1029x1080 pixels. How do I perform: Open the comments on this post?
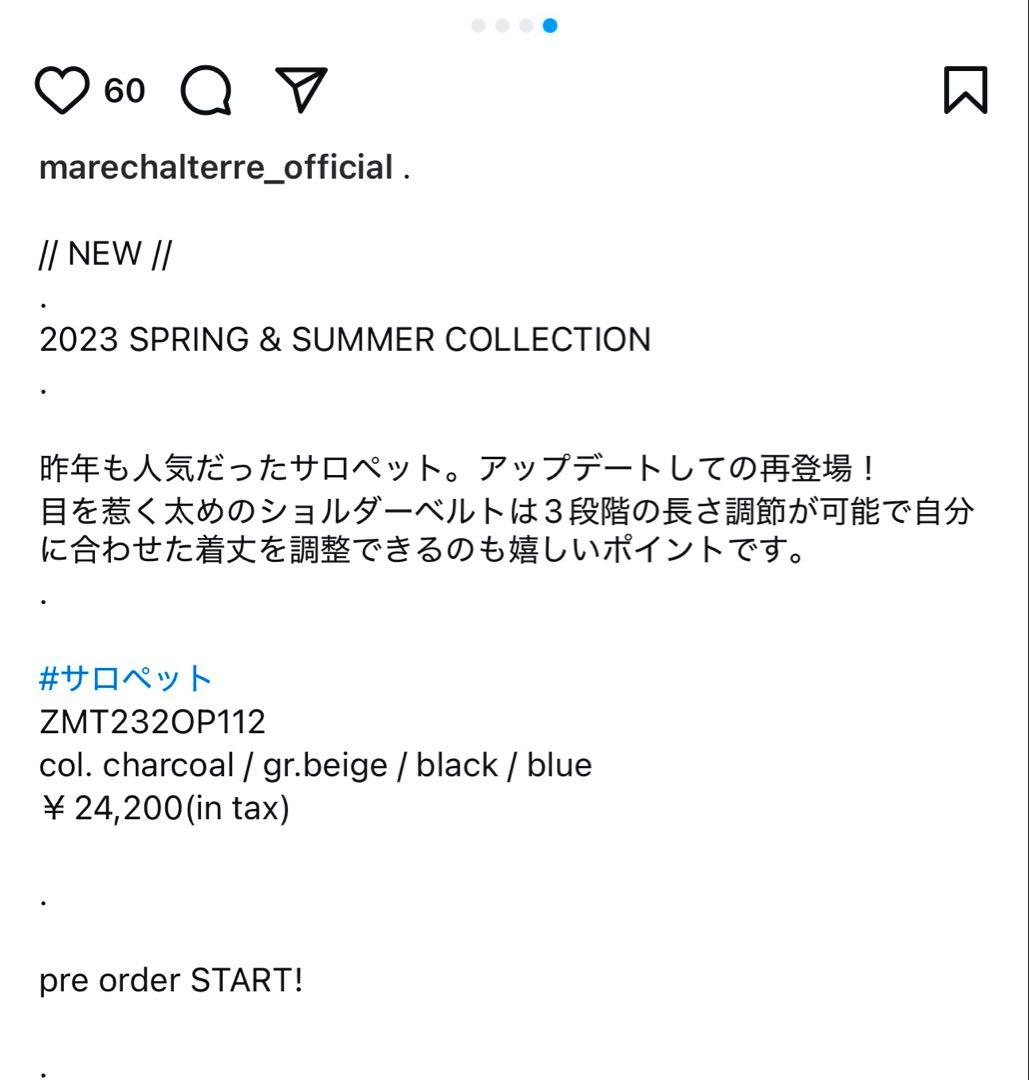coord(207,91)
